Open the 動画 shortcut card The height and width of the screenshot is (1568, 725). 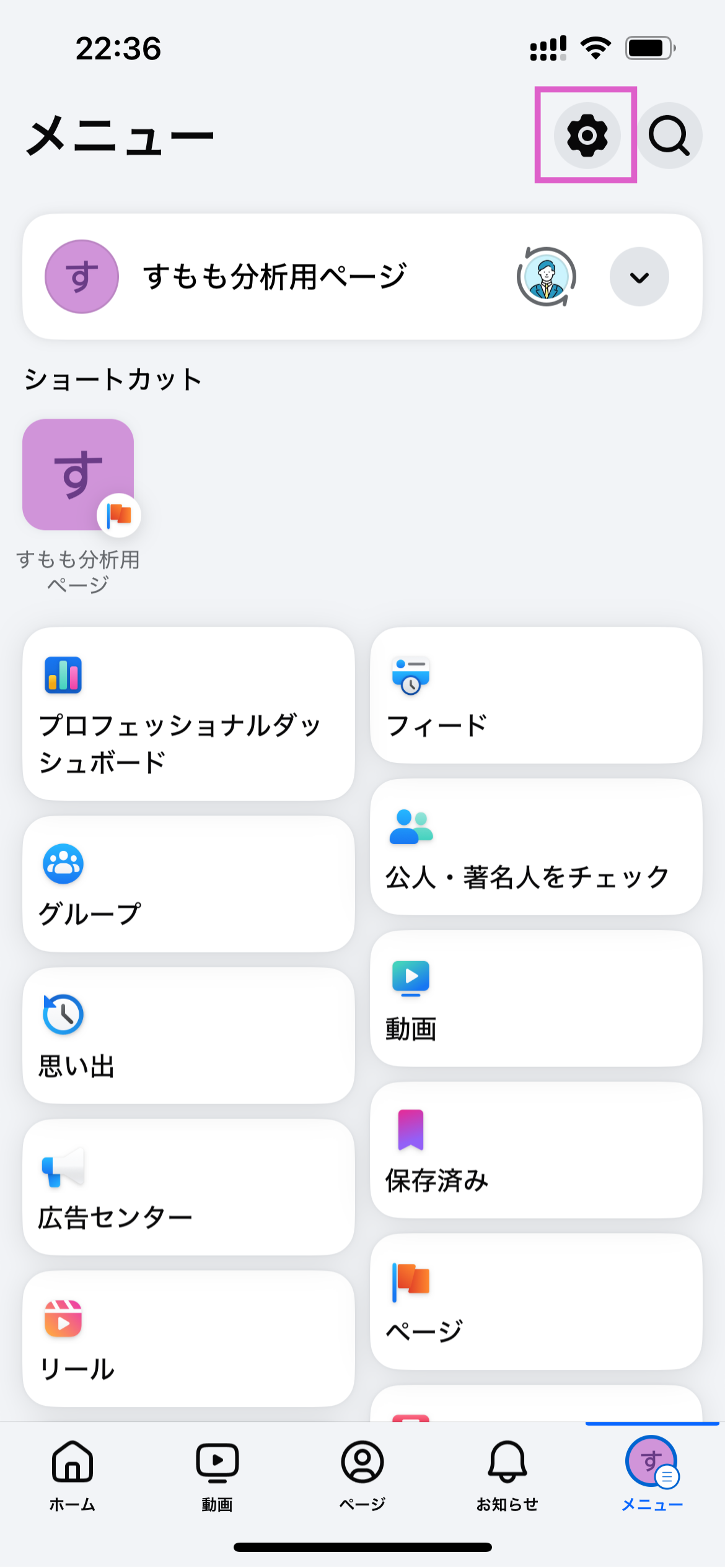(x=537, y=997)
